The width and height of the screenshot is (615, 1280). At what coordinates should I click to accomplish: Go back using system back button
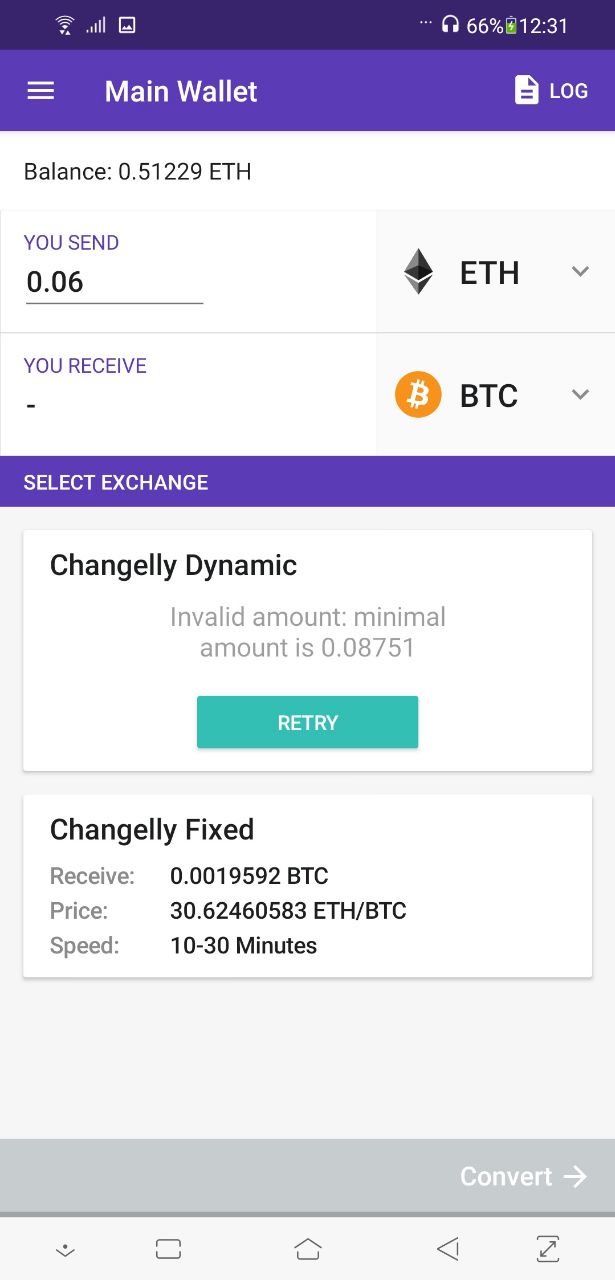(448, 1248)
